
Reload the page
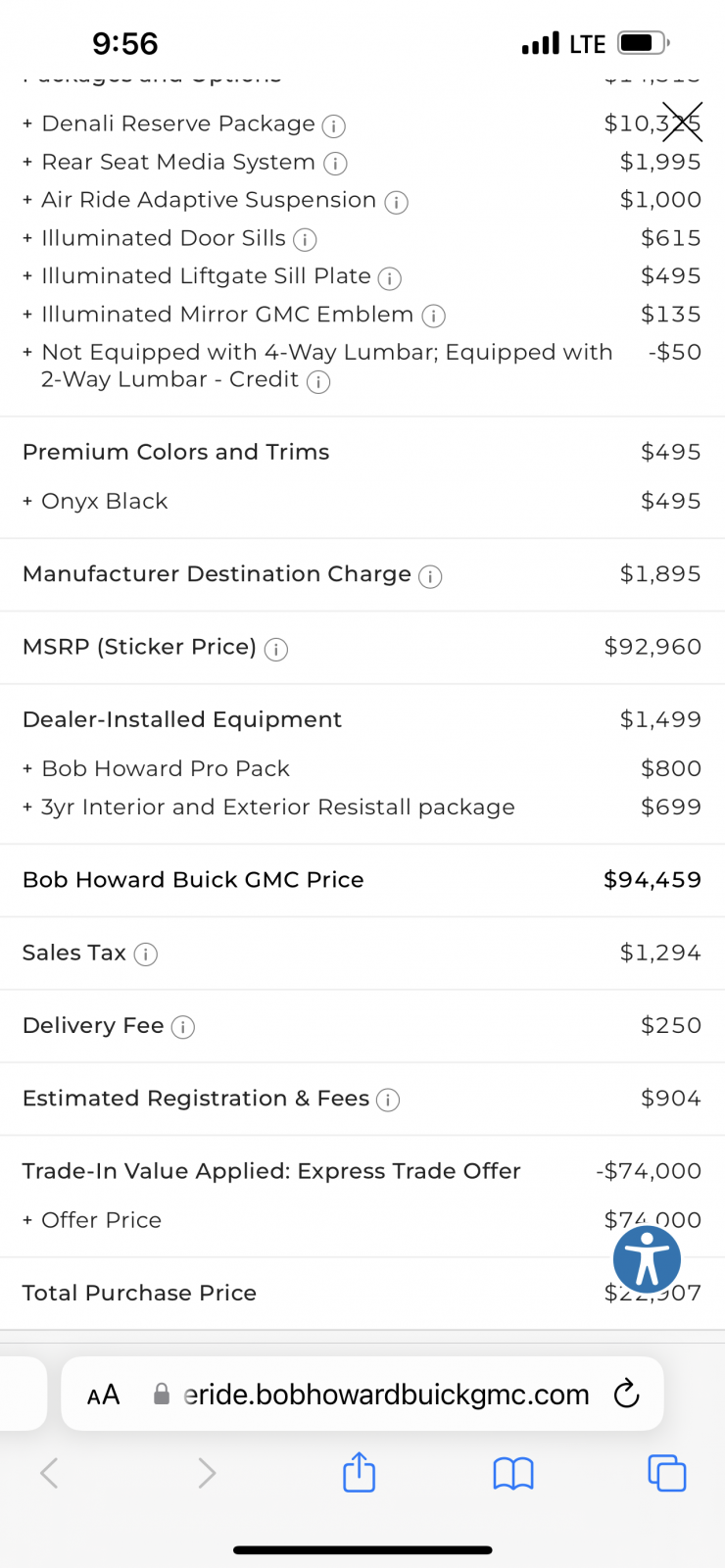coord(626,1394)
